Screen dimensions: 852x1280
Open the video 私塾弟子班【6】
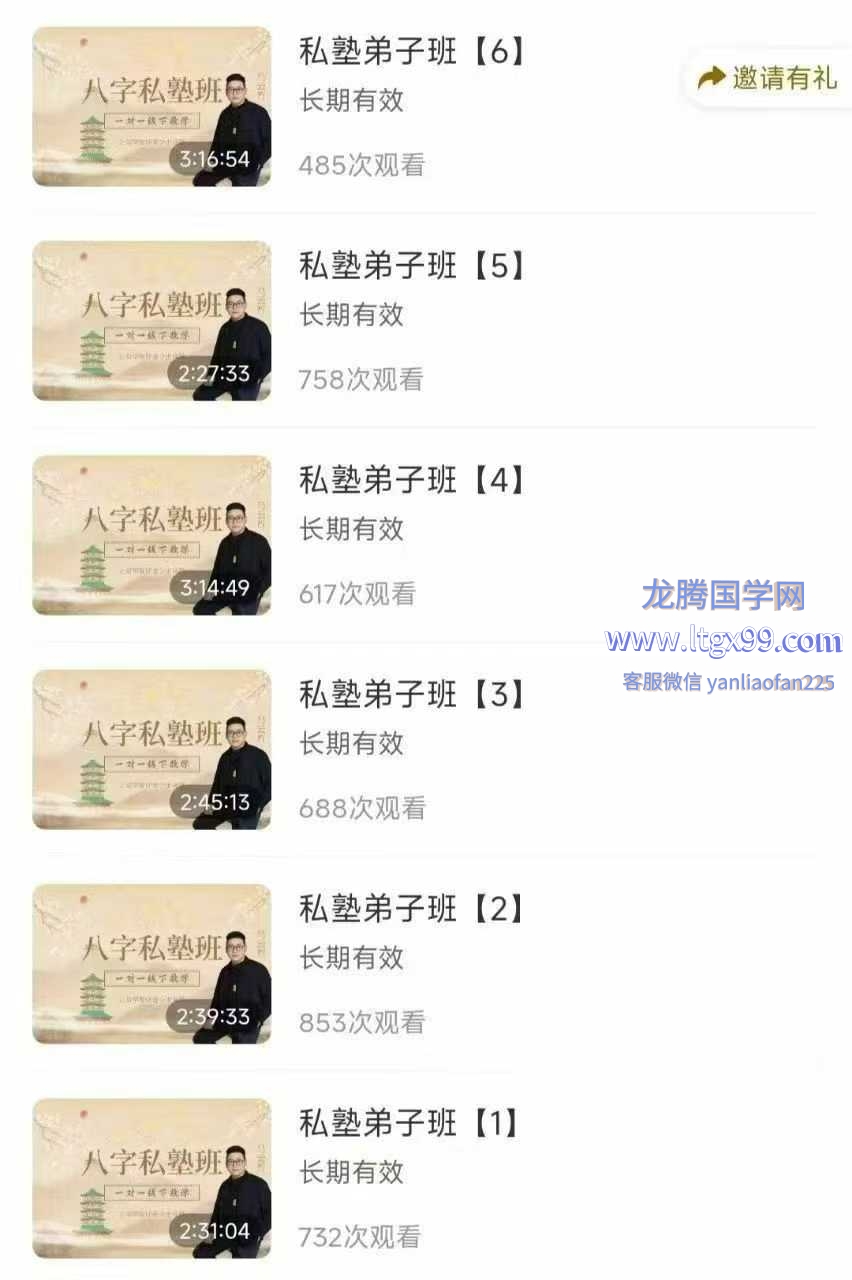coord(411,52)
